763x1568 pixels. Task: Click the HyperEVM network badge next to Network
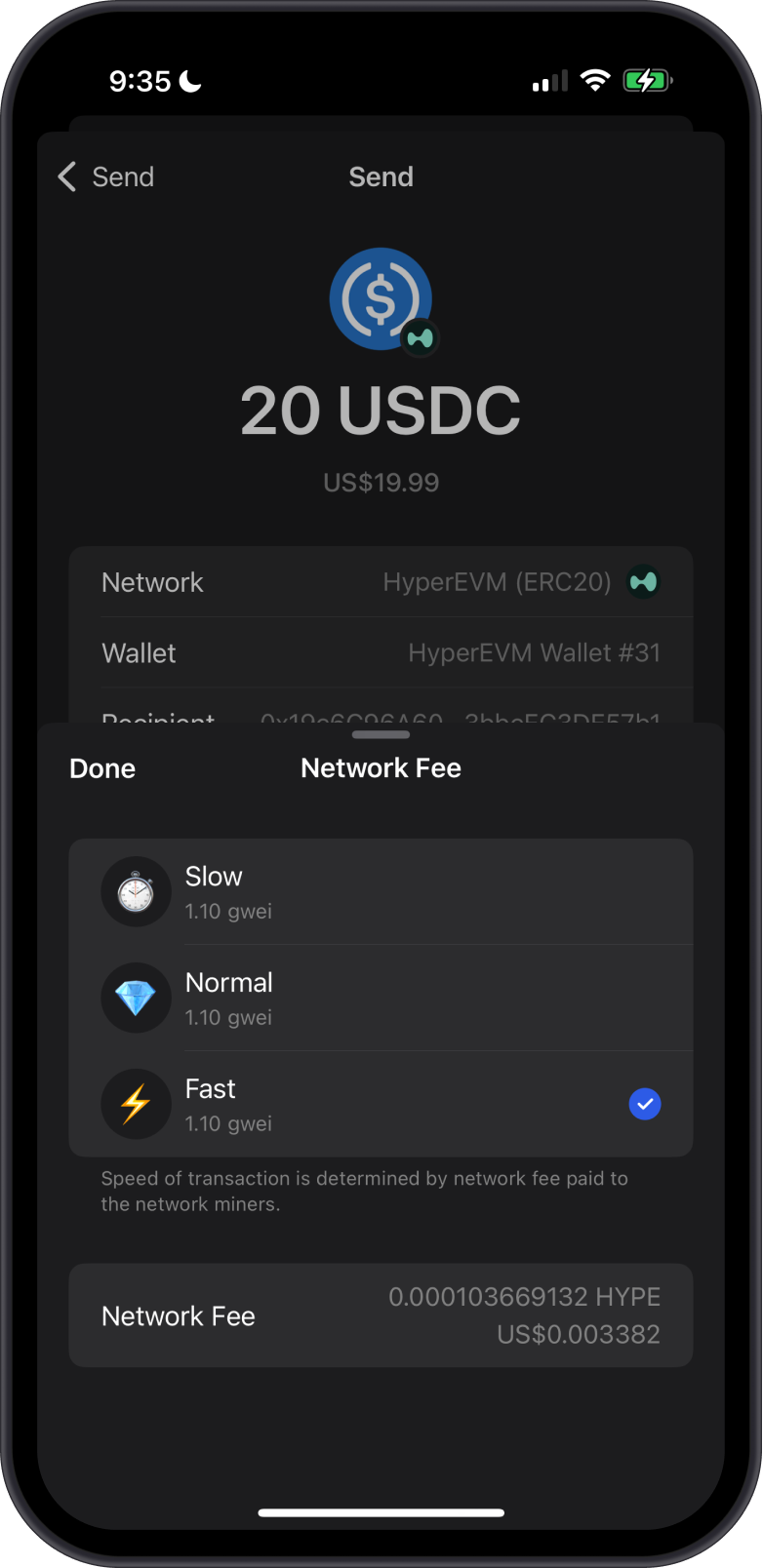coord(643,581)
